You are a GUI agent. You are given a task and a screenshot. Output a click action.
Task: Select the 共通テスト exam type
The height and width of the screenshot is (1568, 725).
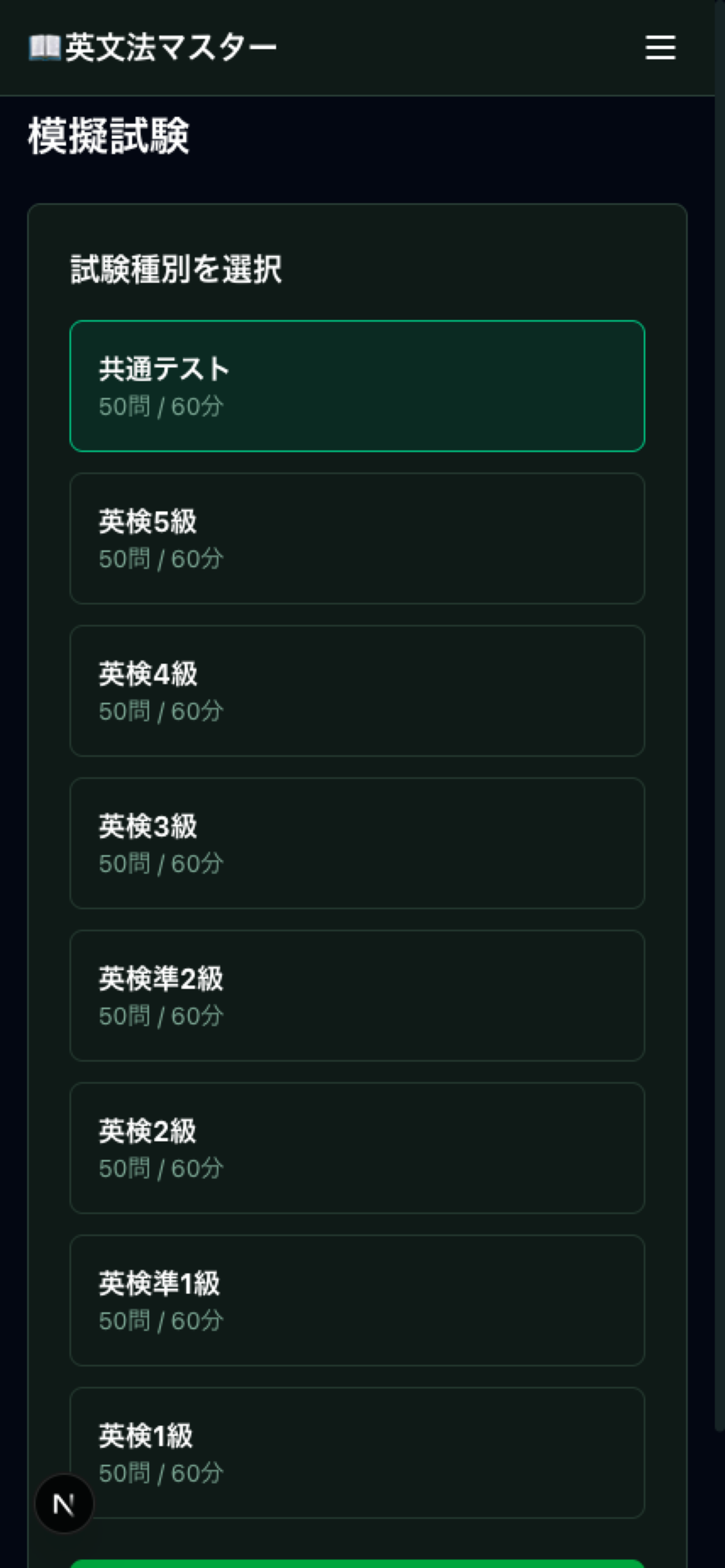(x=358, y=386)
